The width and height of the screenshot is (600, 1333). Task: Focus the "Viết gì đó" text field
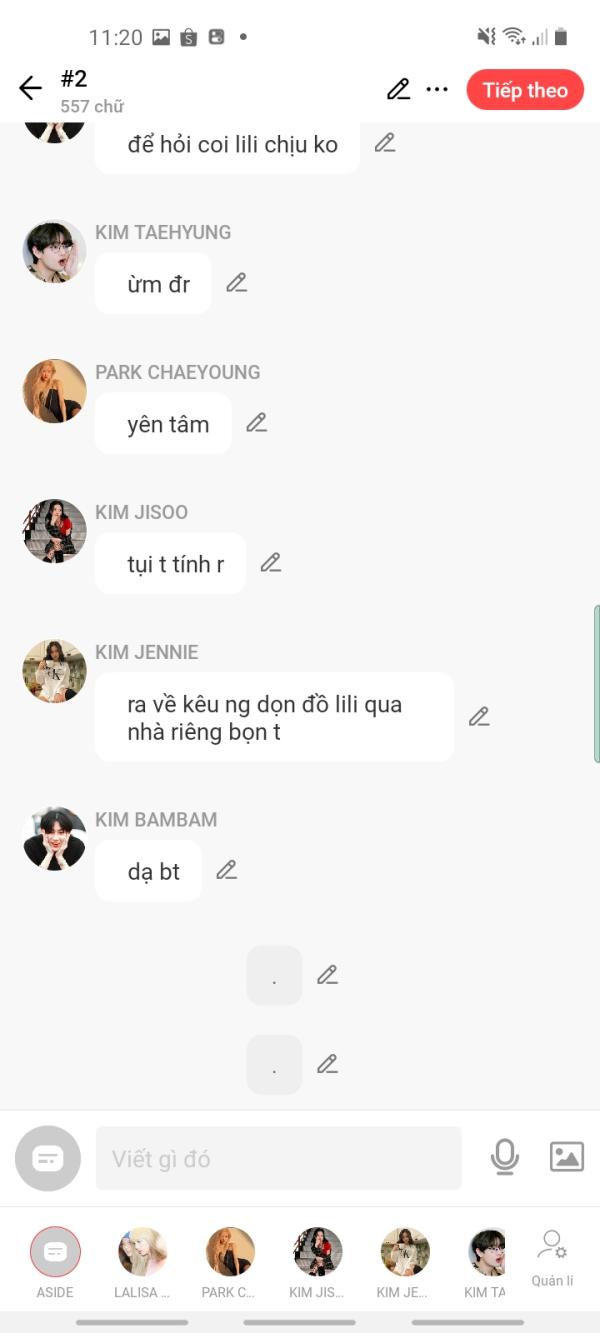pos(278,1158)
